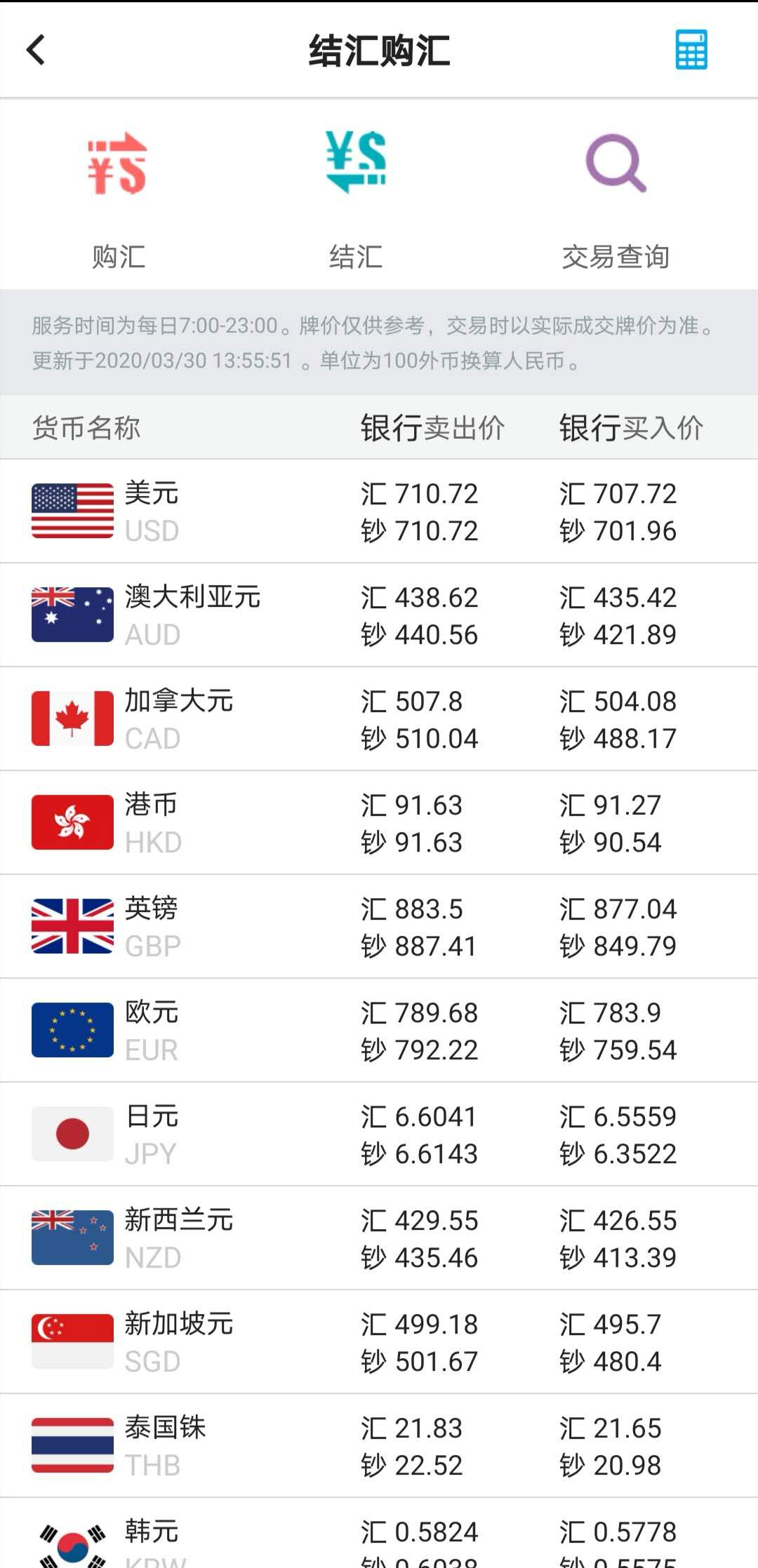Select the 美元 USD rate row

(x=379, y=511)
